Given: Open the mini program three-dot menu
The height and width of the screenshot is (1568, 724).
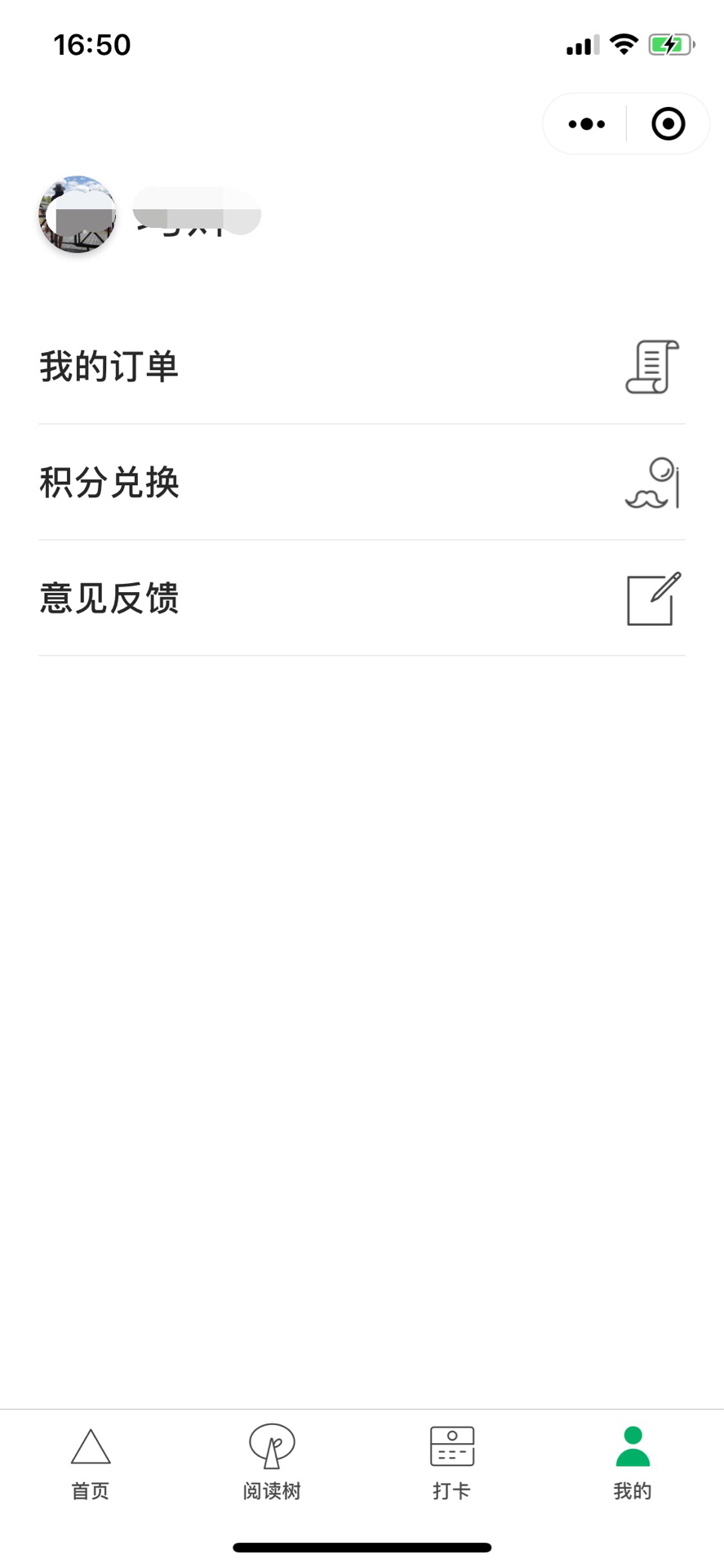Looking at the screenshot, I should coord(586,124).
